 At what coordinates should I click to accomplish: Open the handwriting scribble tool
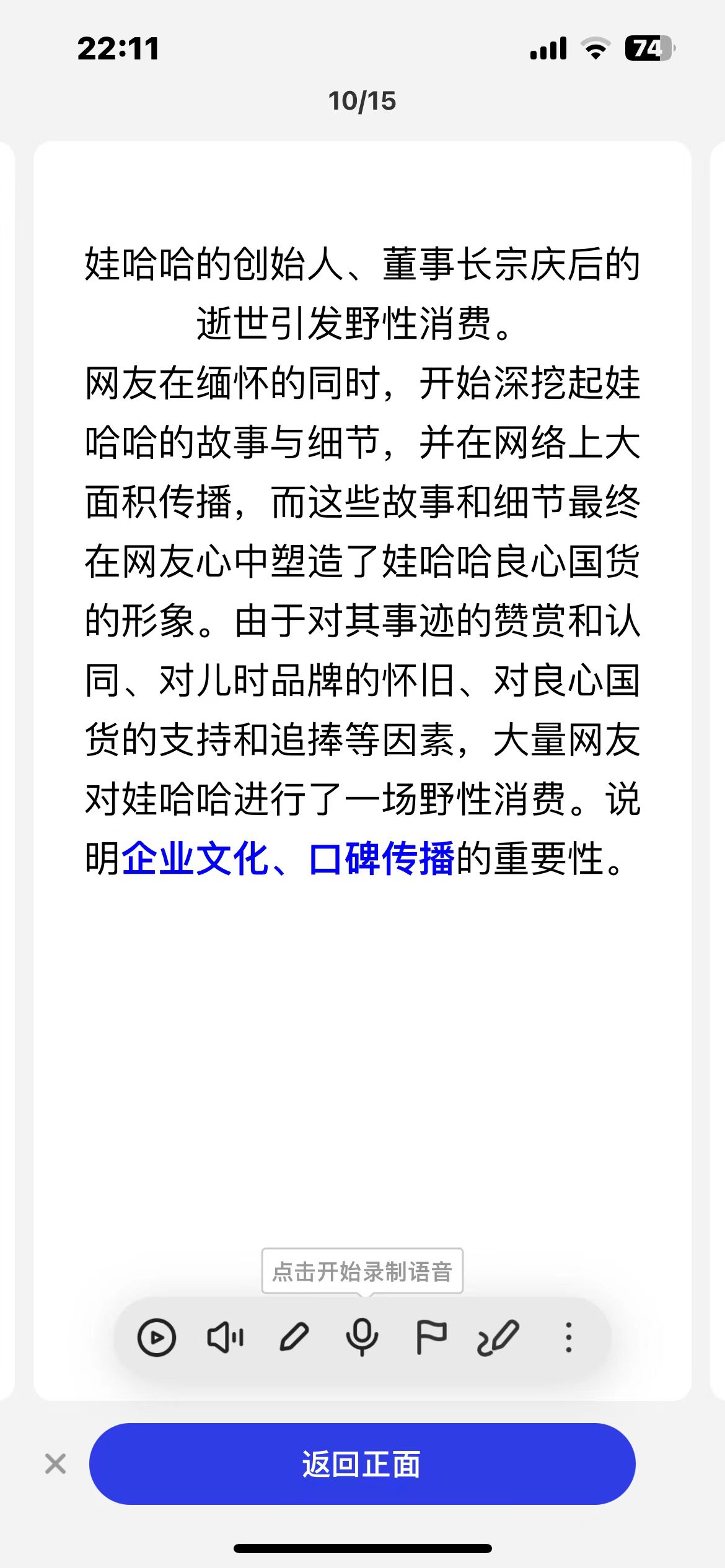pos(499,1338)
